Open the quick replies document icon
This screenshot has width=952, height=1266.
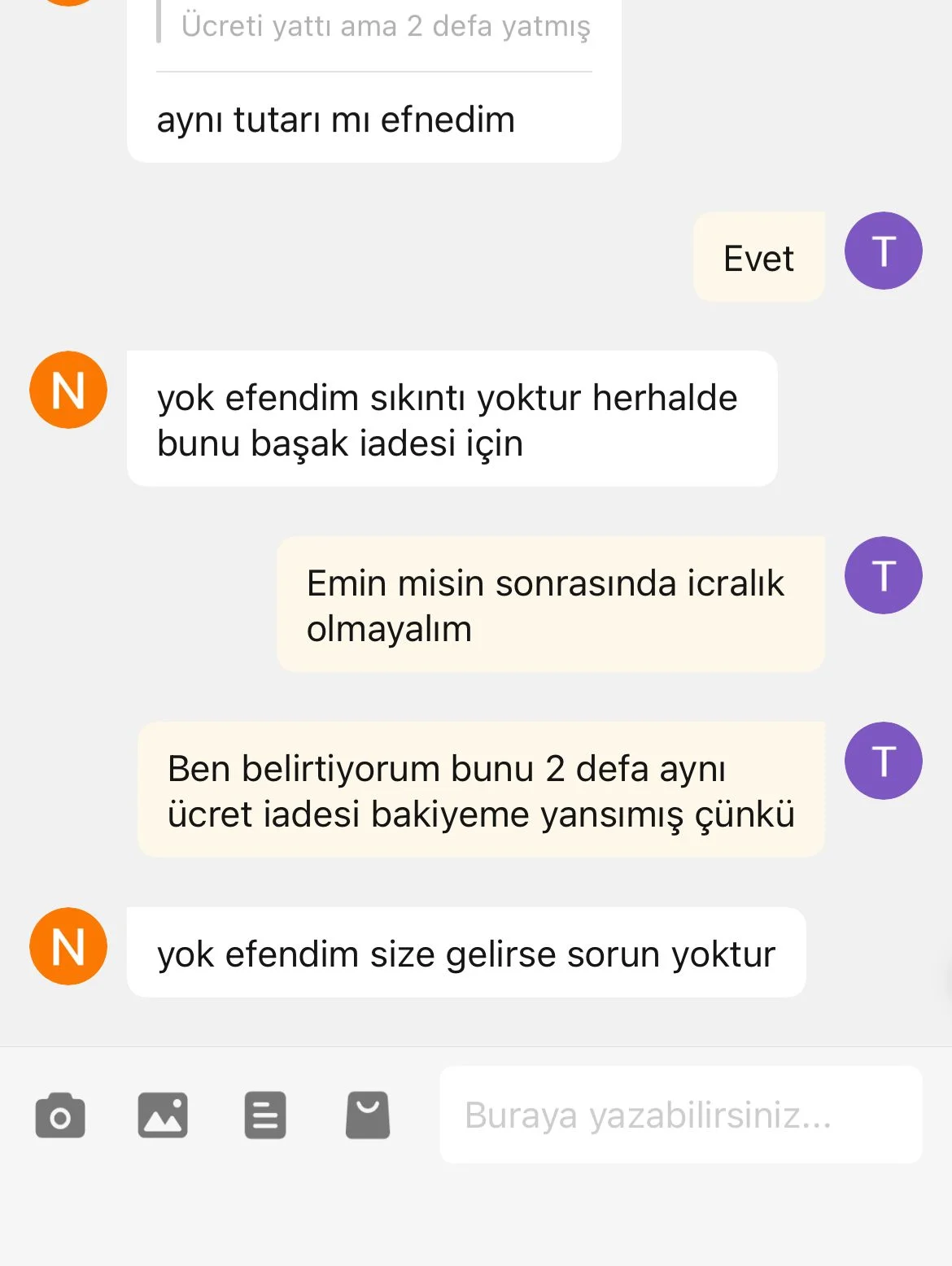pyautogui.click(x=265, y=1115)
